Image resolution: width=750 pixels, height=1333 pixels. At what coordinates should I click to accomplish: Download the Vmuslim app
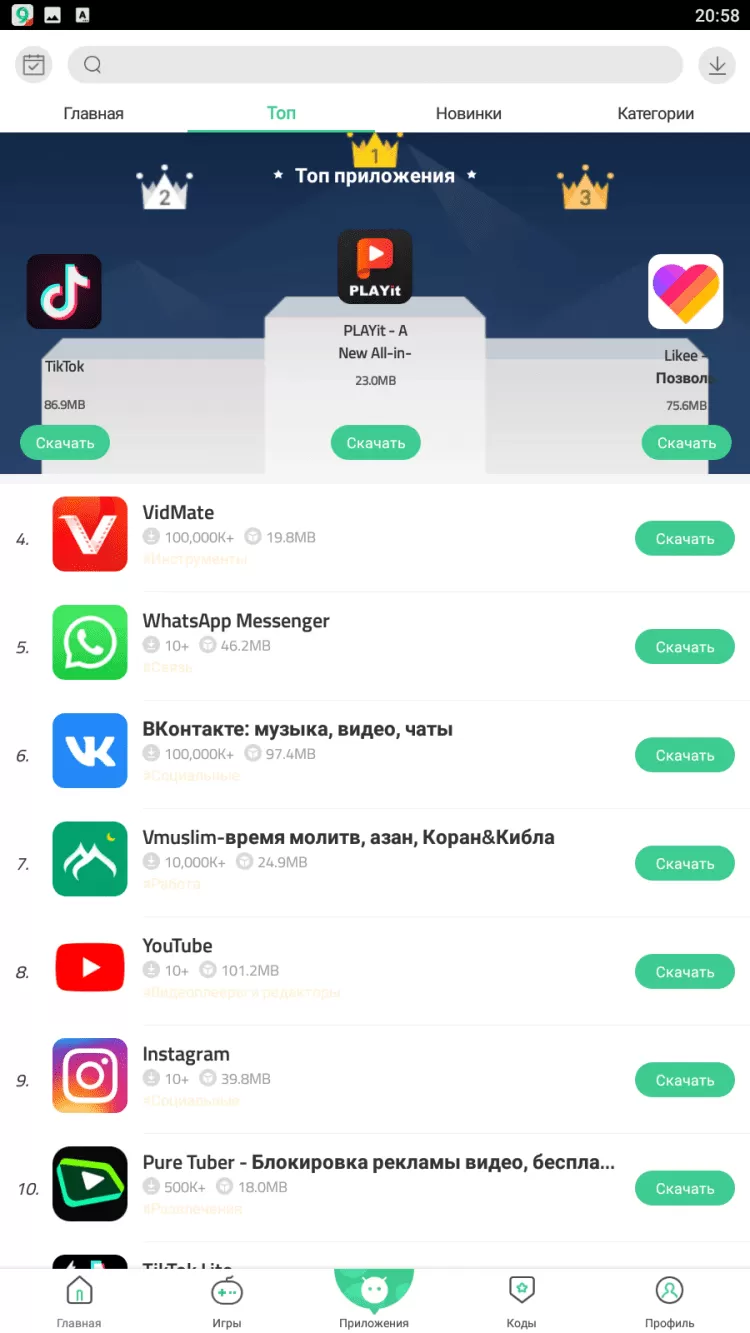coord(684,864)
